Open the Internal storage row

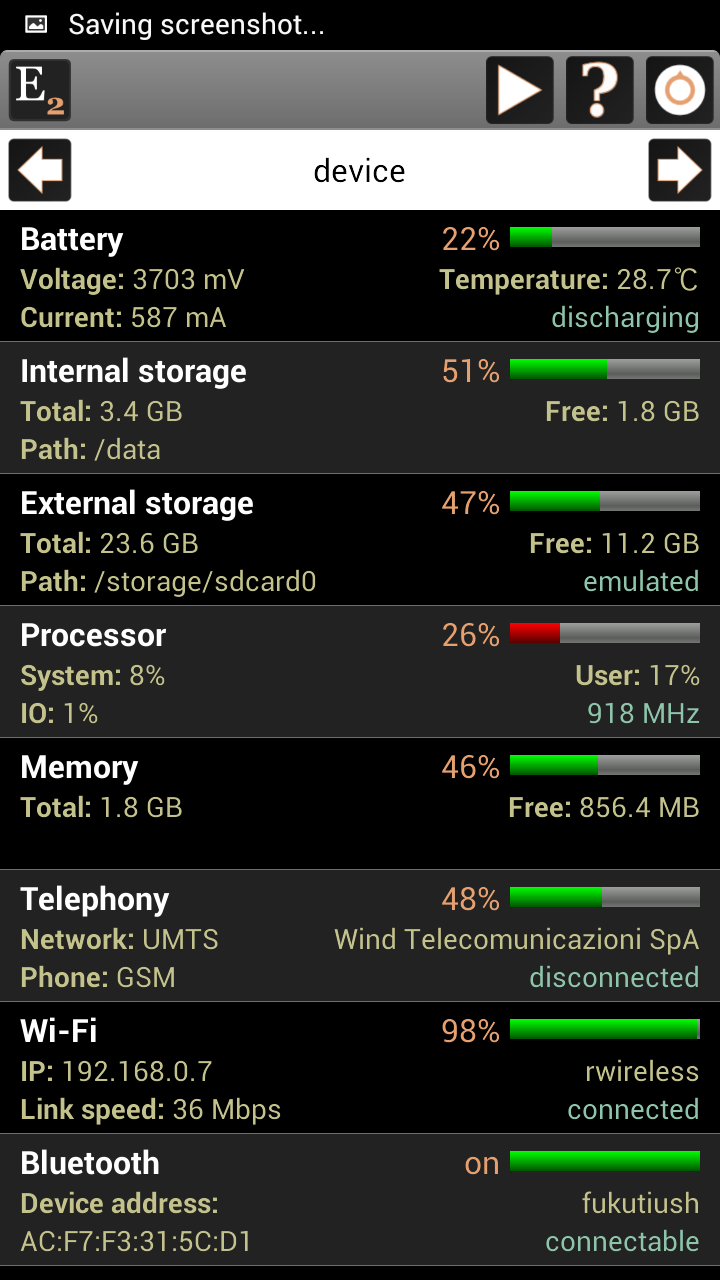tap(360, 408)
